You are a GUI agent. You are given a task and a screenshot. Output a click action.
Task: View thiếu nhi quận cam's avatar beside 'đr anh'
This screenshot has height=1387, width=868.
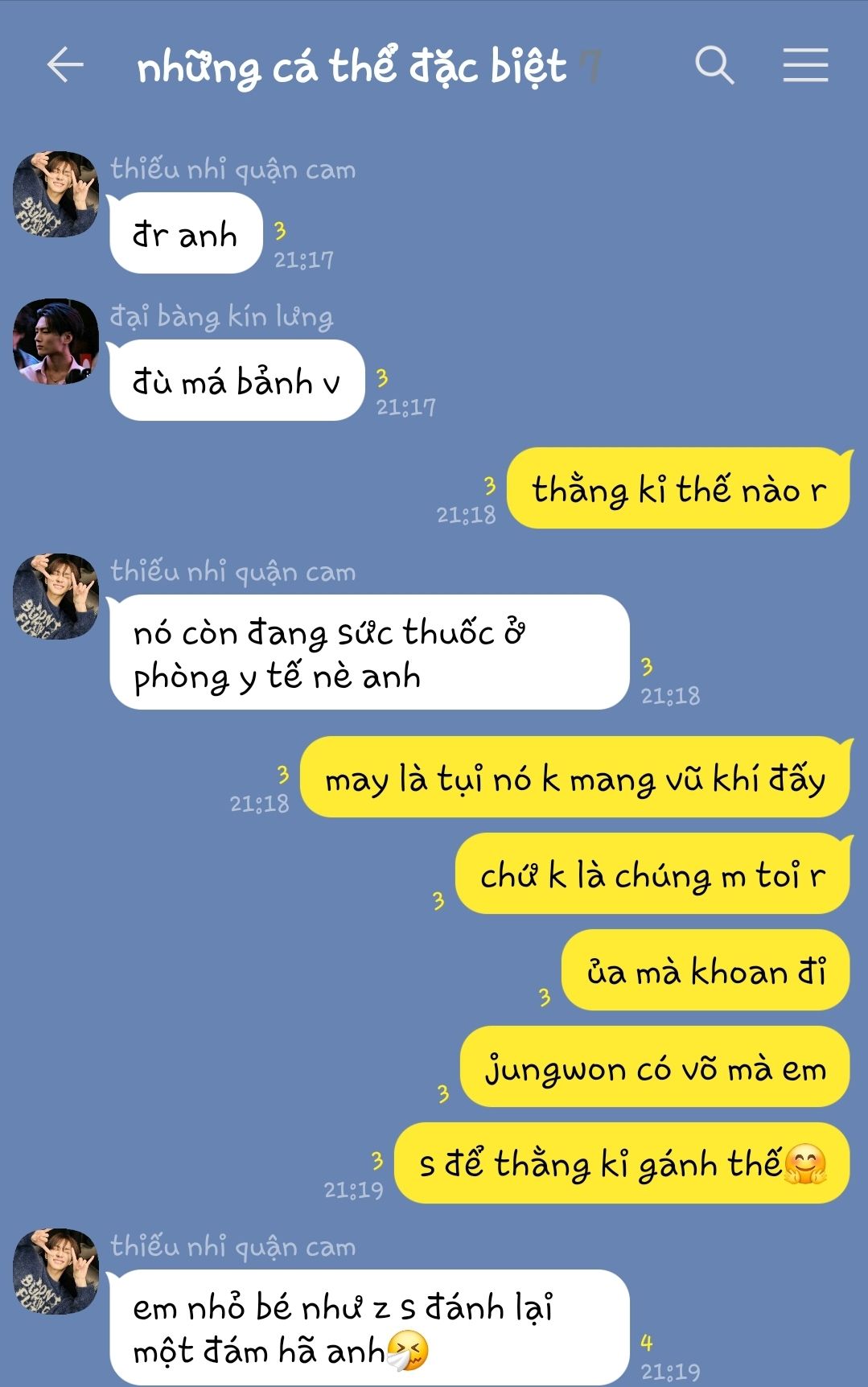56,194
